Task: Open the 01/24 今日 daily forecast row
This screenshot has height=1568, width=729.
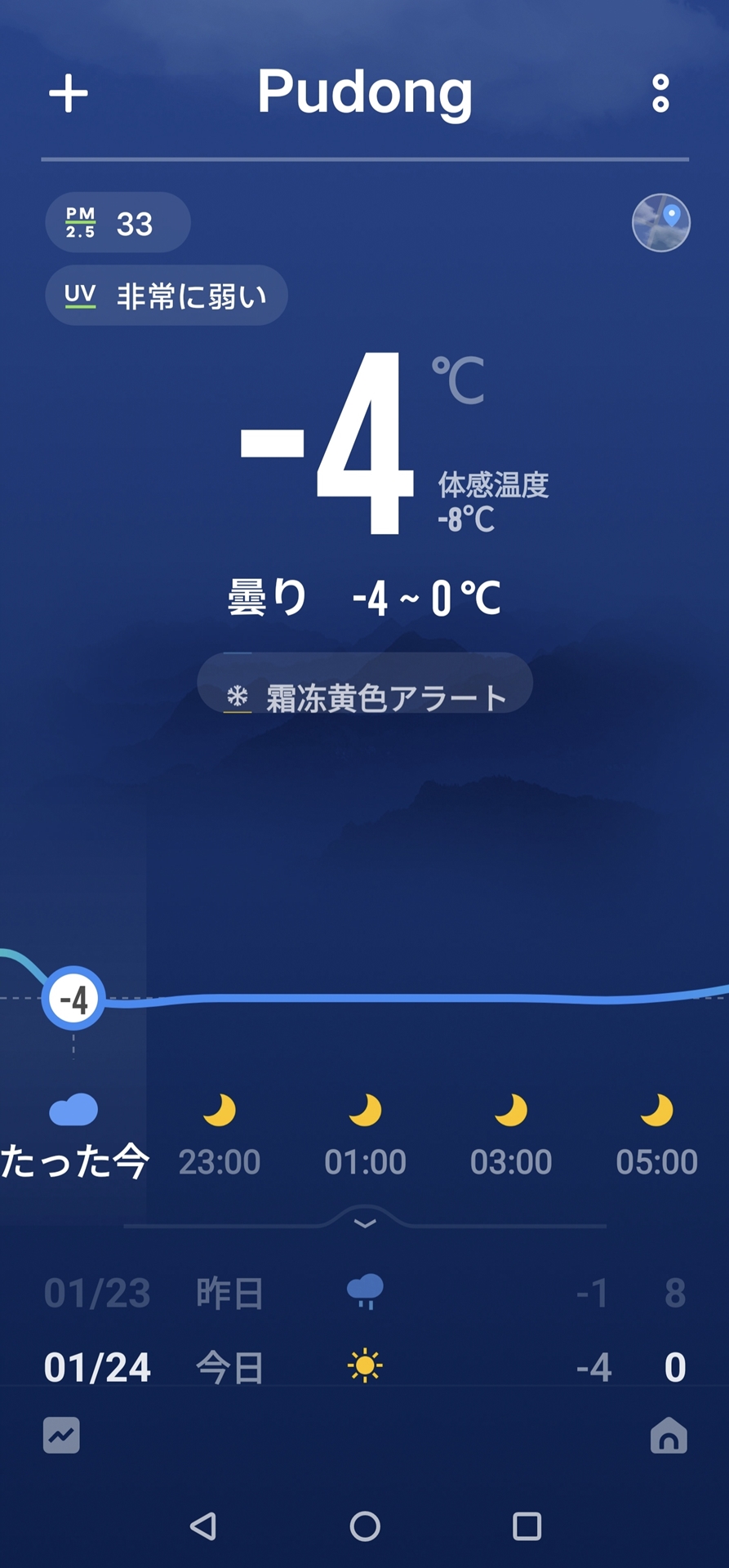Action: pos(365,1366)
